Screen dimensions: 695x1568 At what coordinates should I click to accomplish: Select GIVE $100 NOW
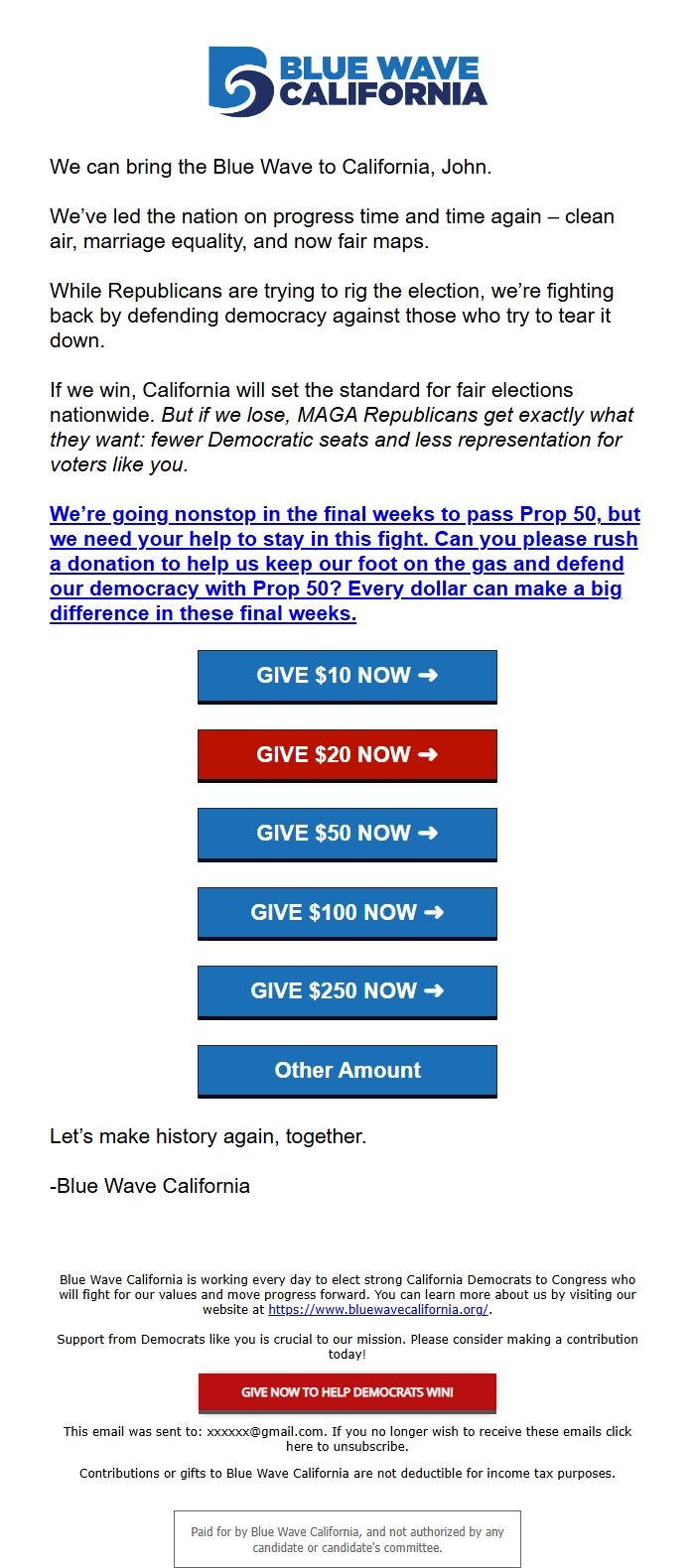(x=347, y=912)
